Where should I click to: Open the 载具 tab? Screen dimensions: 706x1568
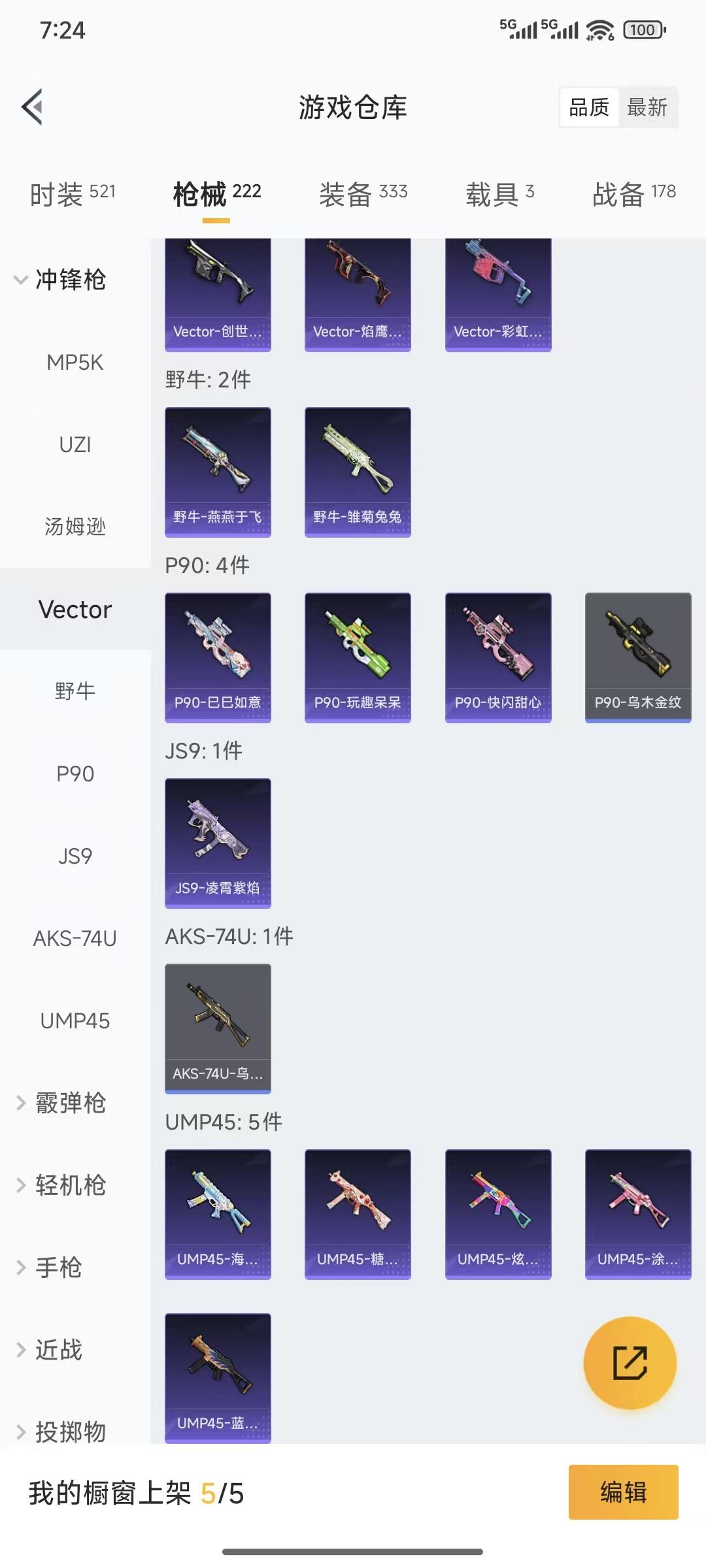click(x=499, y=194)
